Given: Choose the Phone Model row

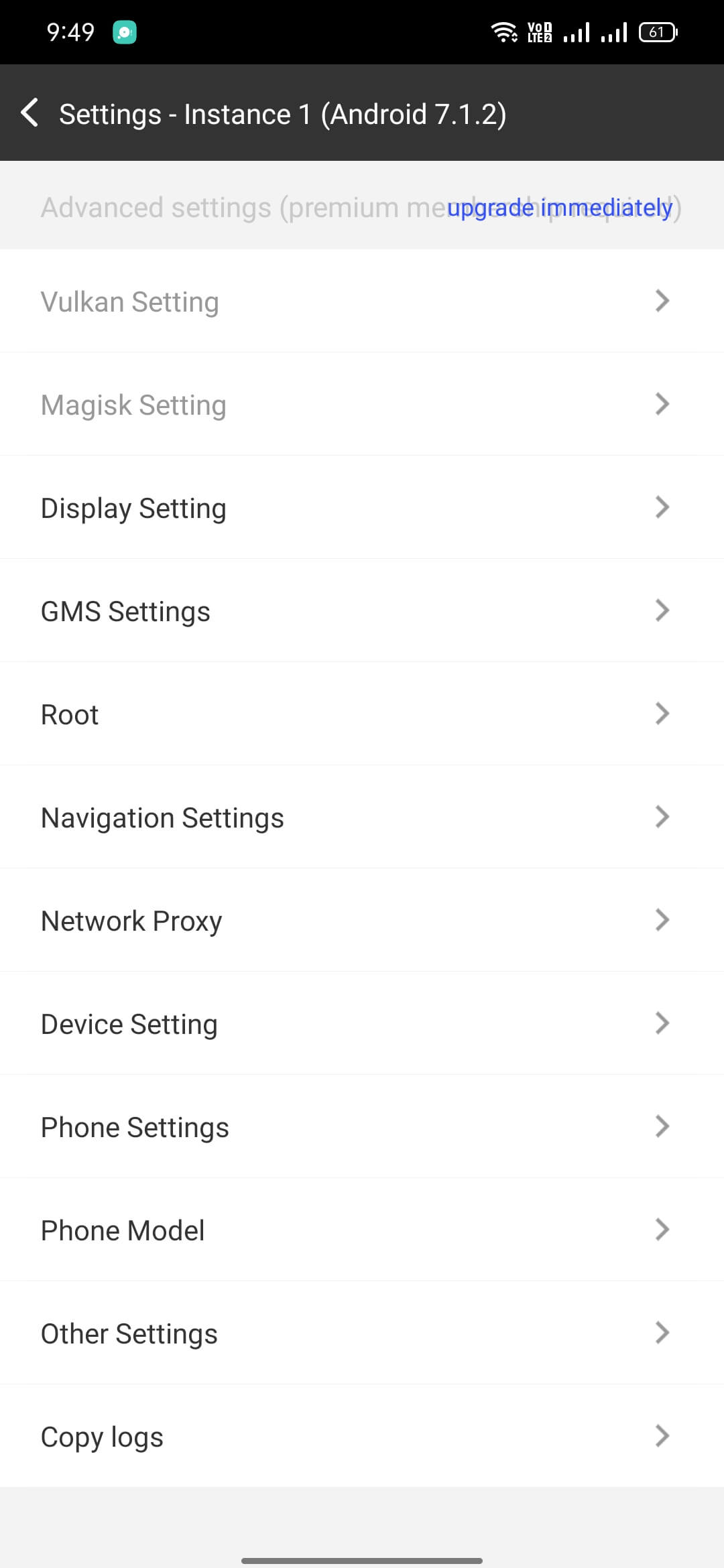Looking at the screenshot, I should 362,1230.
